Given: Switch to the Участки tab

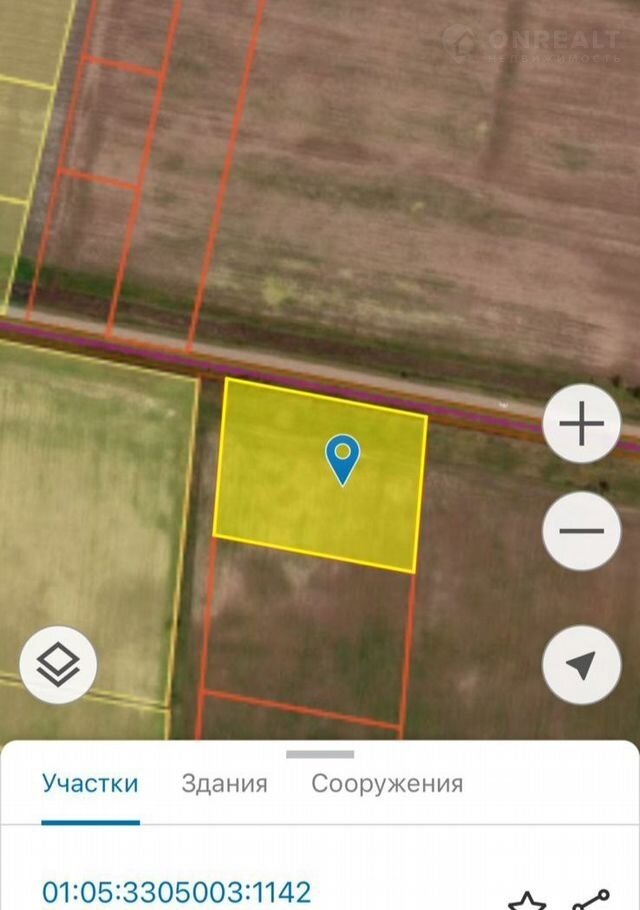Looking at the screenshot, I should pos(90,783).
